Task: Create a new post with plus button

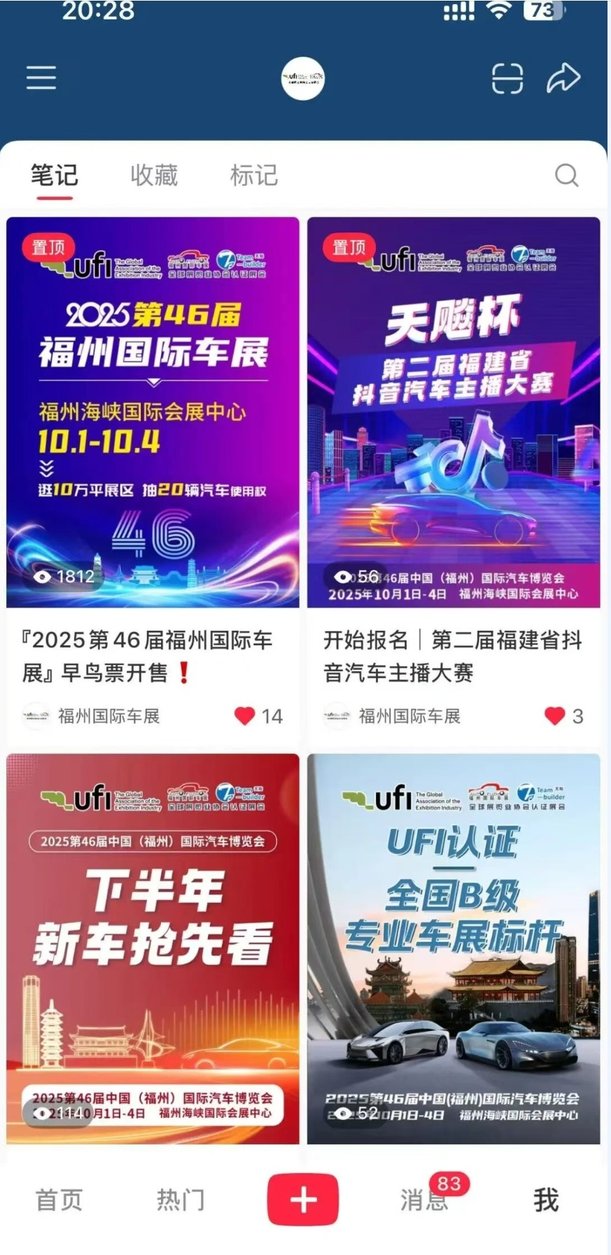Action: (303, 1200)
